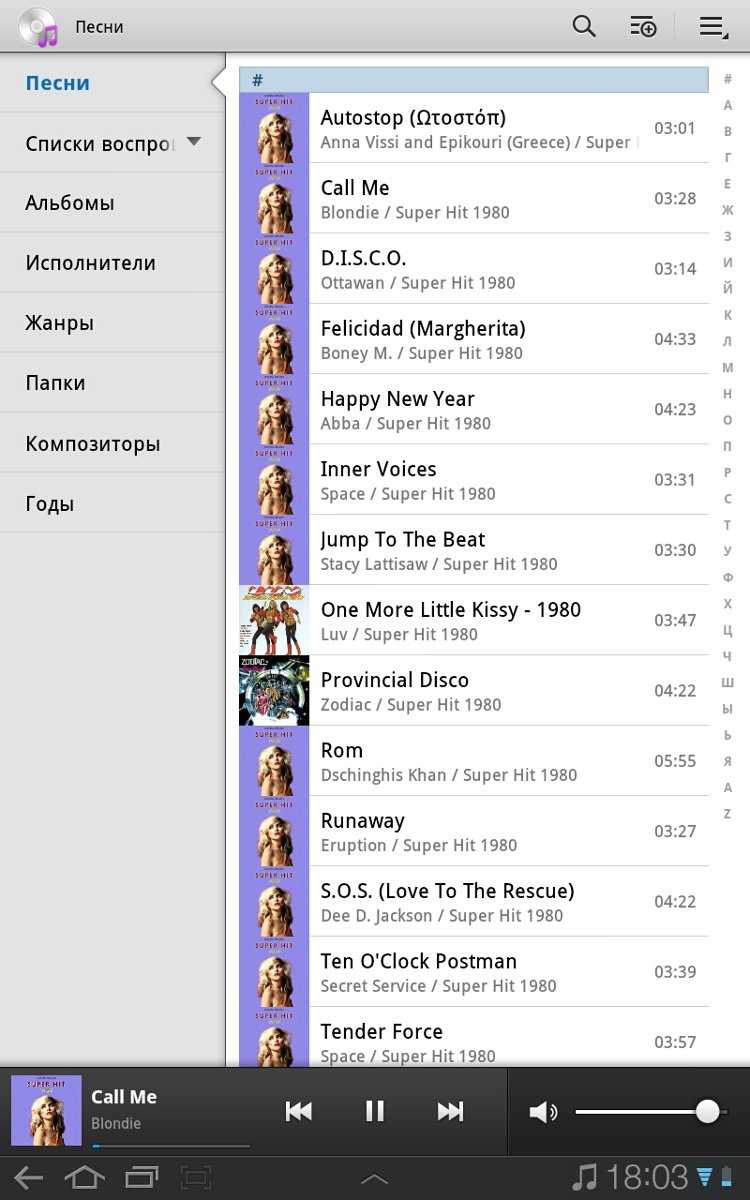
Task: Select the Композиторы section
Action: (x=93, y=444)
